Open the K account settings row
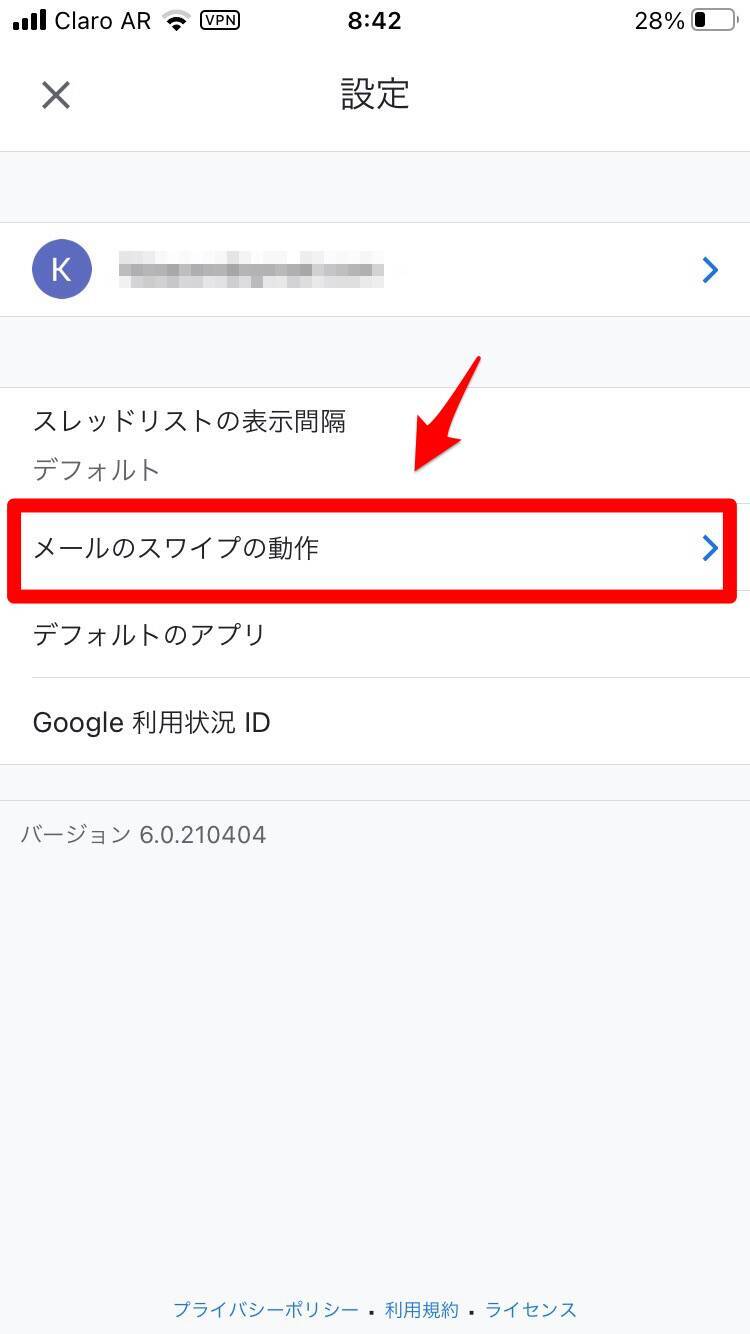 click(375, 270)
